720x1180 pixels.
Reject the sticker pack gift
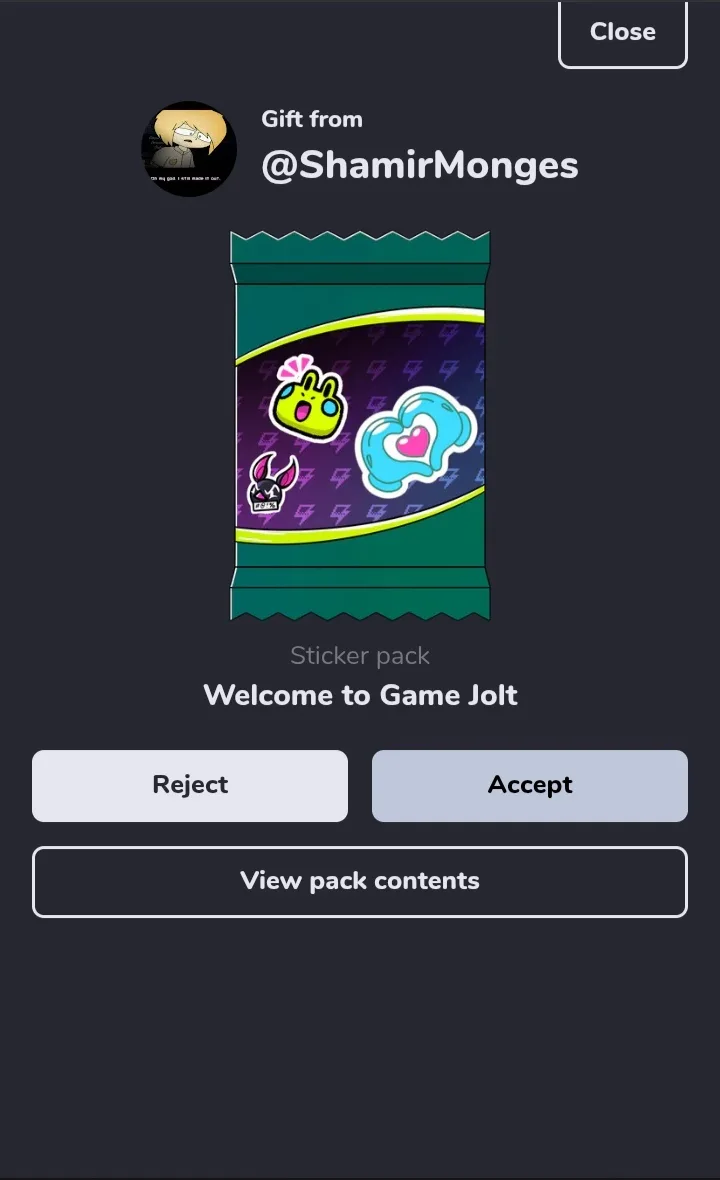190,786
